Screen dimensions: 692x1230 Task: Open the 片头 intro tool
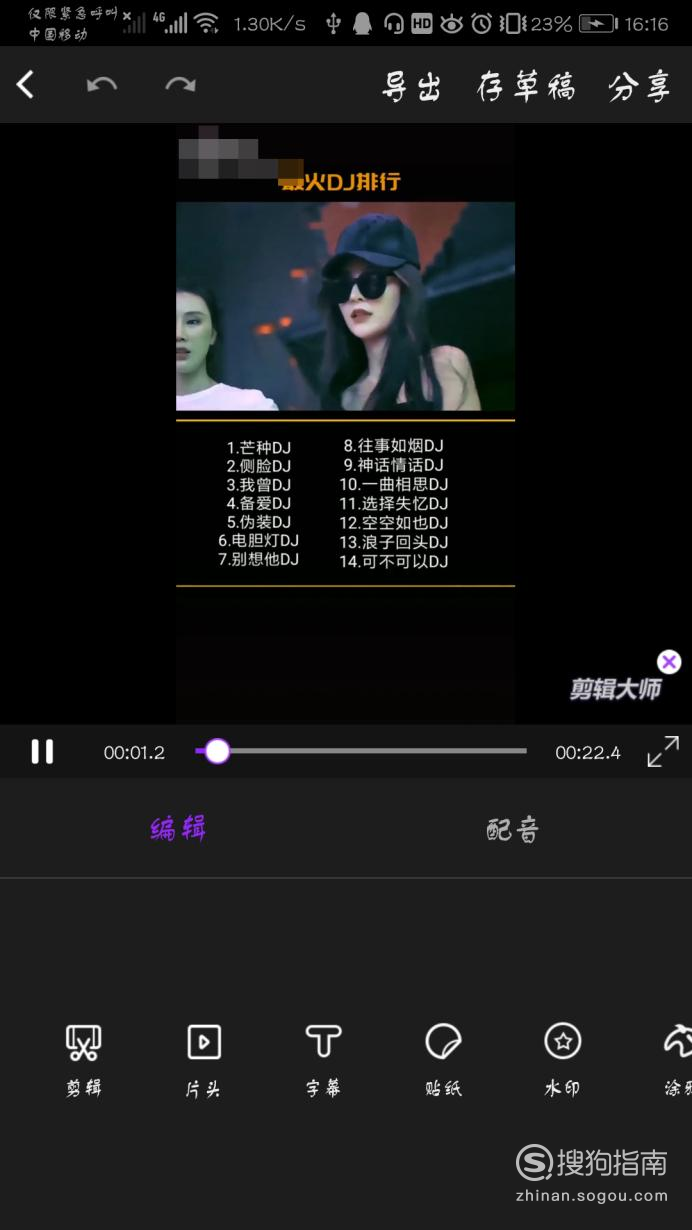click(203, 1058)
